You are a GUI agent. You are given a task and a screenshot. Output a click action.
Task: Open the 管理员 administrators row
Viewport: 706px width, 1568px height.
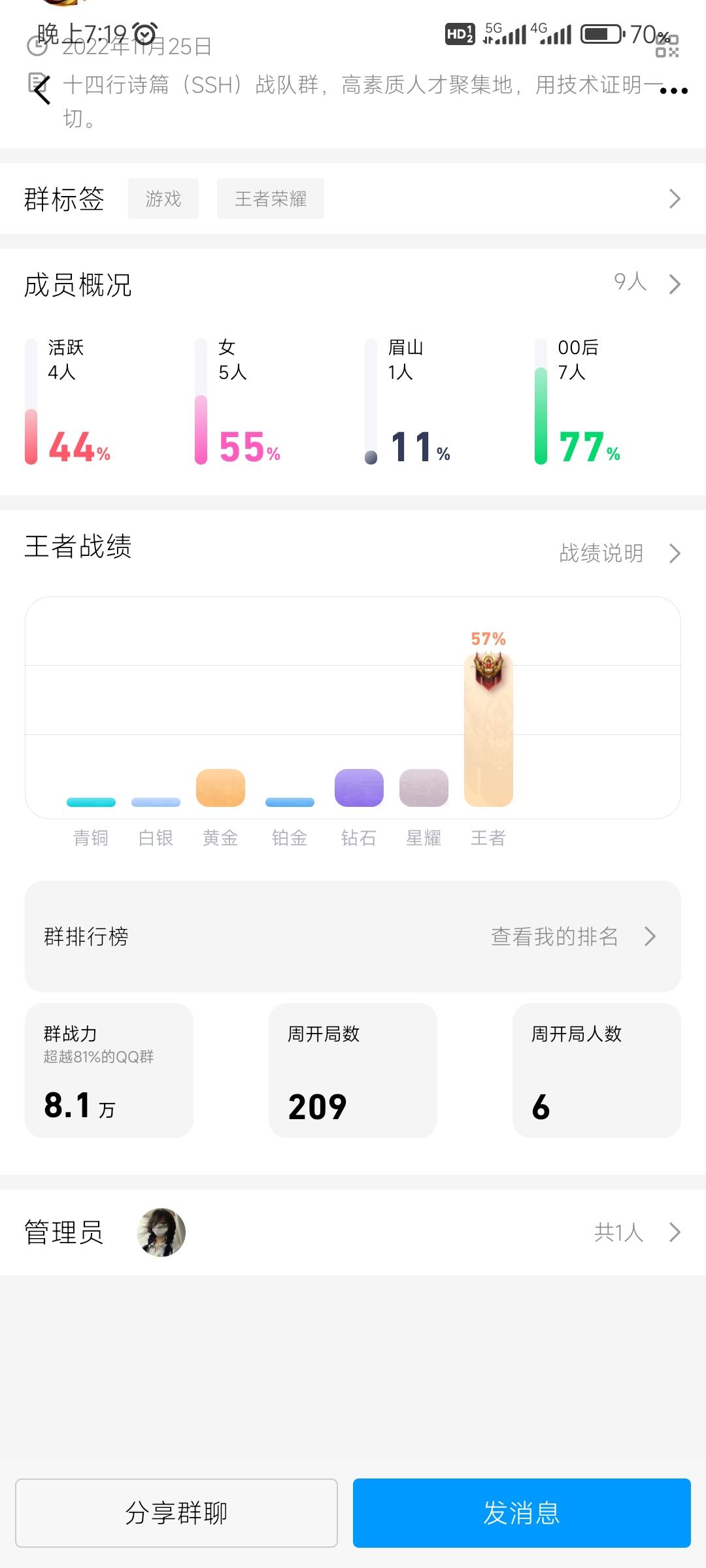coord(353,1232)
